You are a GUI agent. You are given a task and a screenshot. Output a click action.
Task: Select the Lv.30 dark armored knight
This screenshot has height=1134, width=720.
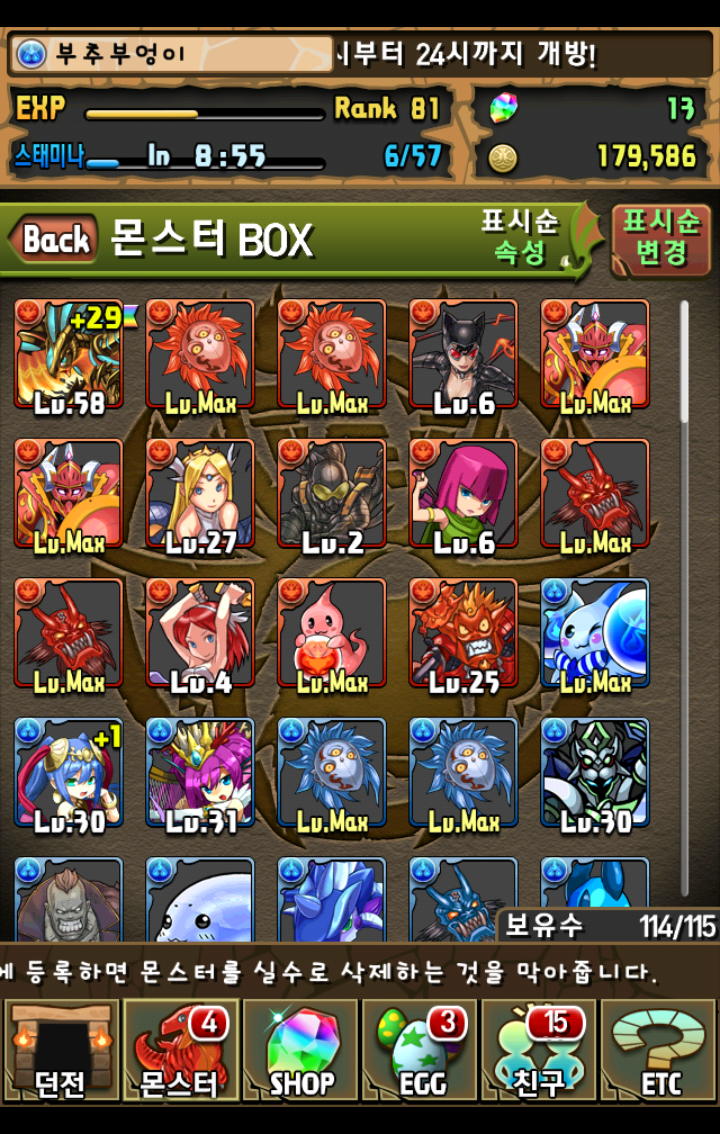595,775
